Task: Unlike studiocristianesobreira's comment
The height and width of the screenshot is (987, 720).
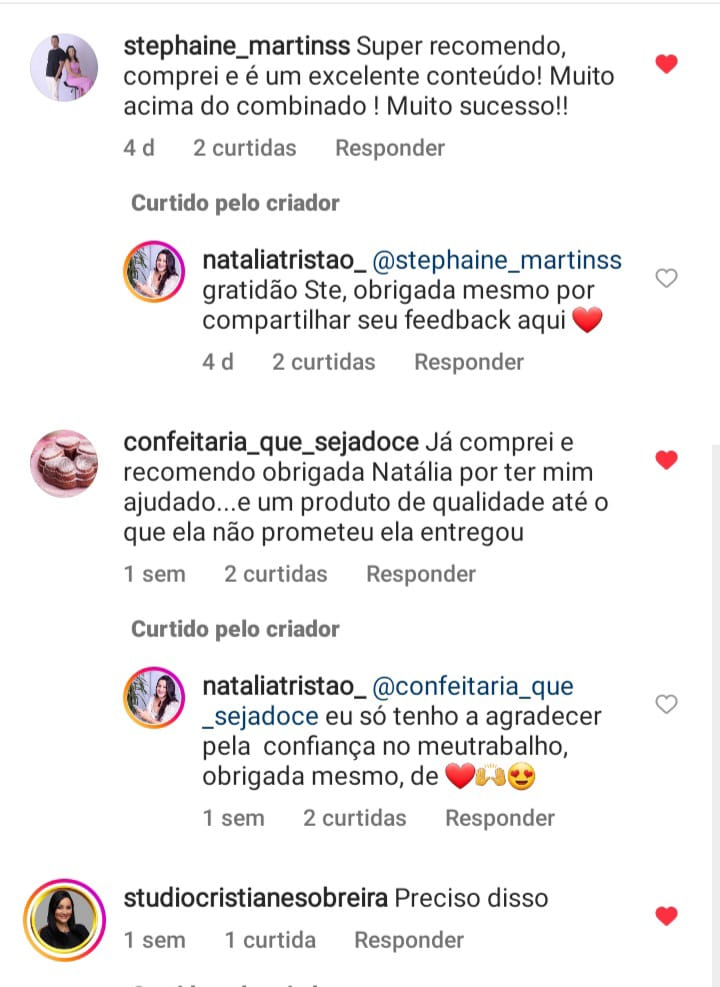Action: pos(666,915)
